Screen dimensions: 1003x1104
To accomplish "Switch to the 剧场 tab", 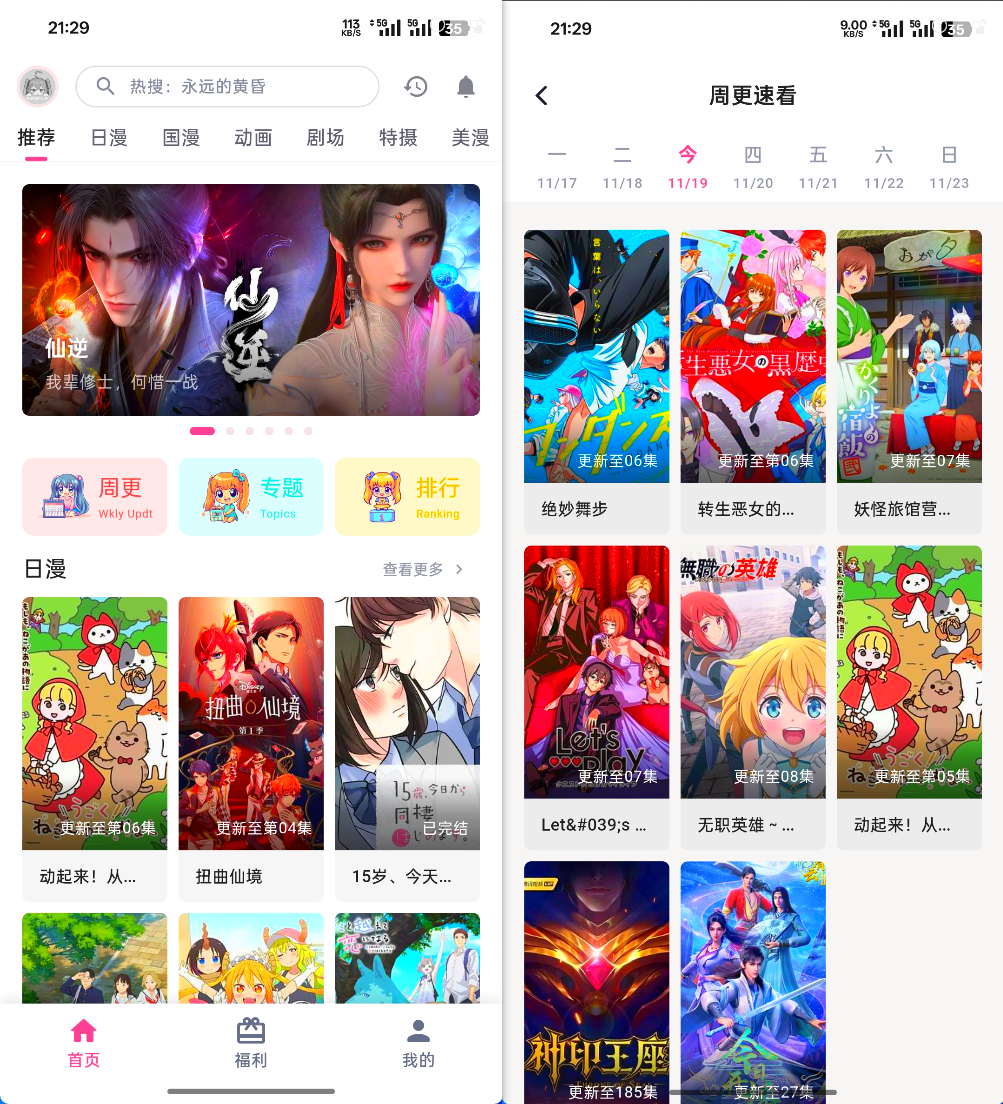I will click(x=325, y=137).
